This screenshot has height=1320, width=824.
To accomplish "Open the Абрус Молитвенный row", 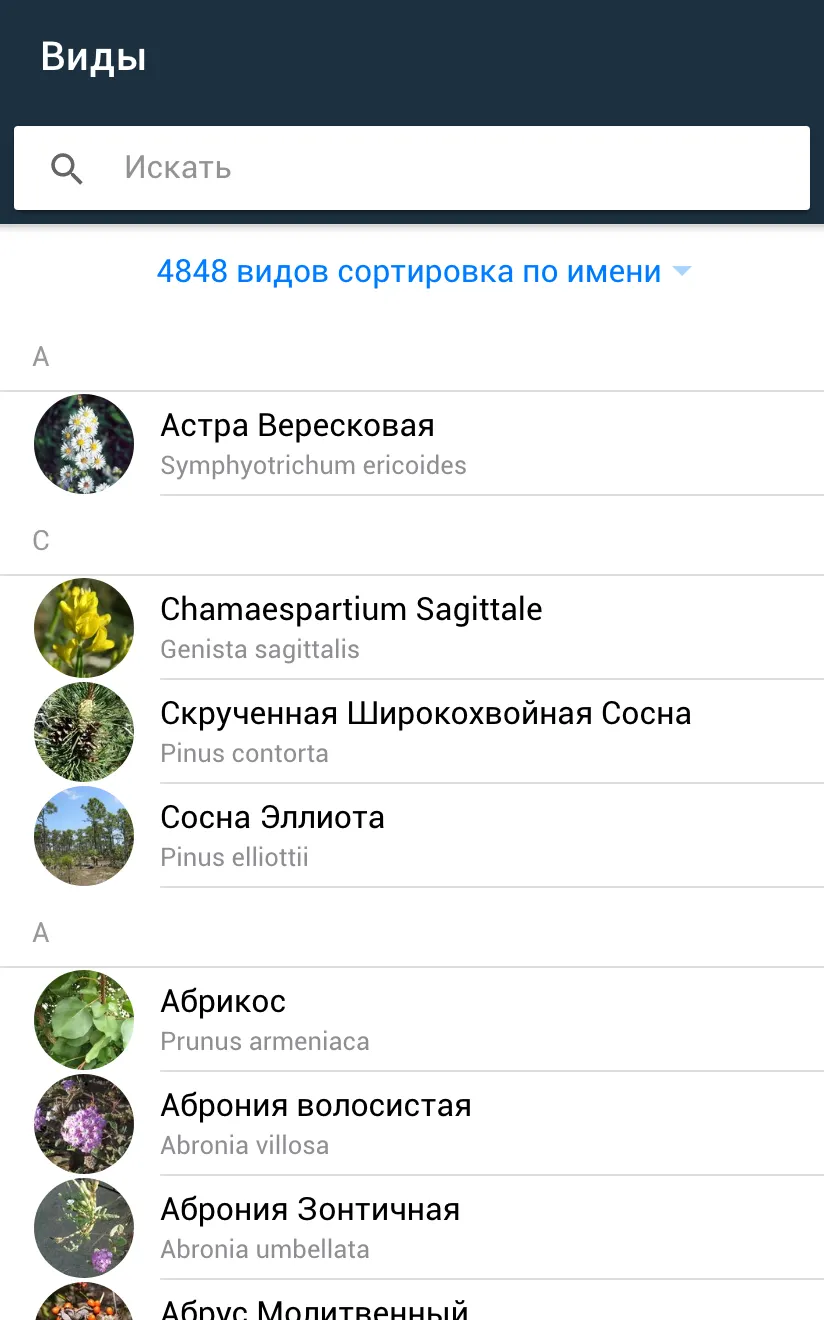I will pos(412,1301).
